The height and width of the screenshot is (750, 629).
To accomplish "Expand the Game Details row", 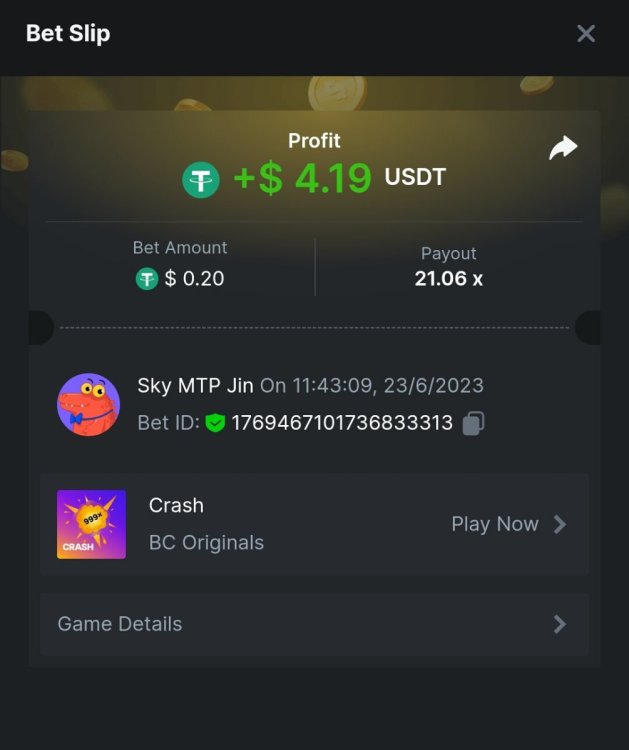I will [x=314, y=624].
